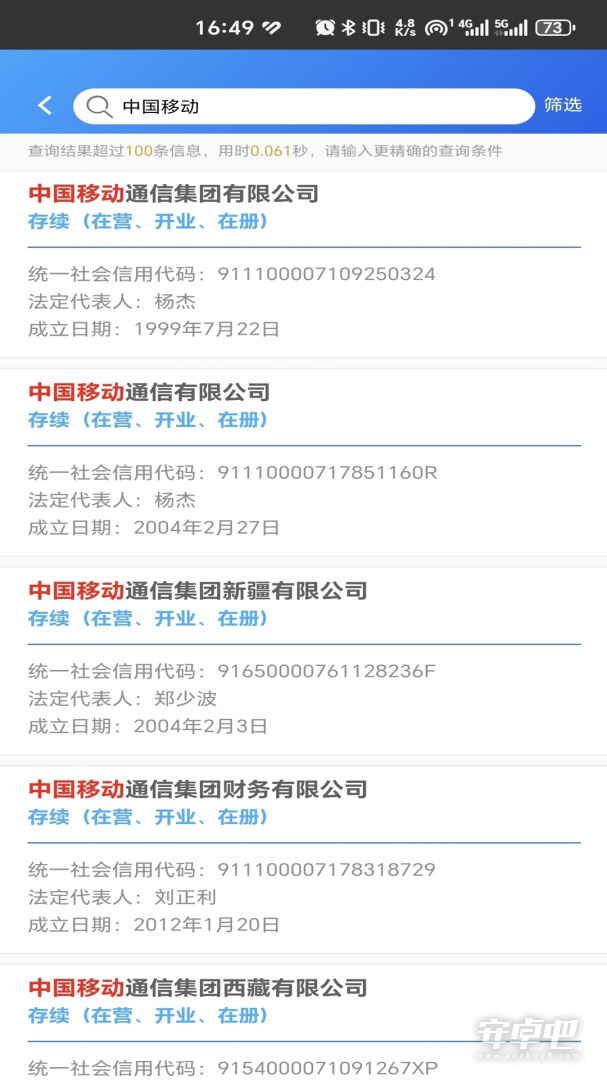Image resolution: width=607 pixels, height=1080 pixels.
Task: Select 中国移动通信集团新疆有限公司 from results
Action: 304,661
